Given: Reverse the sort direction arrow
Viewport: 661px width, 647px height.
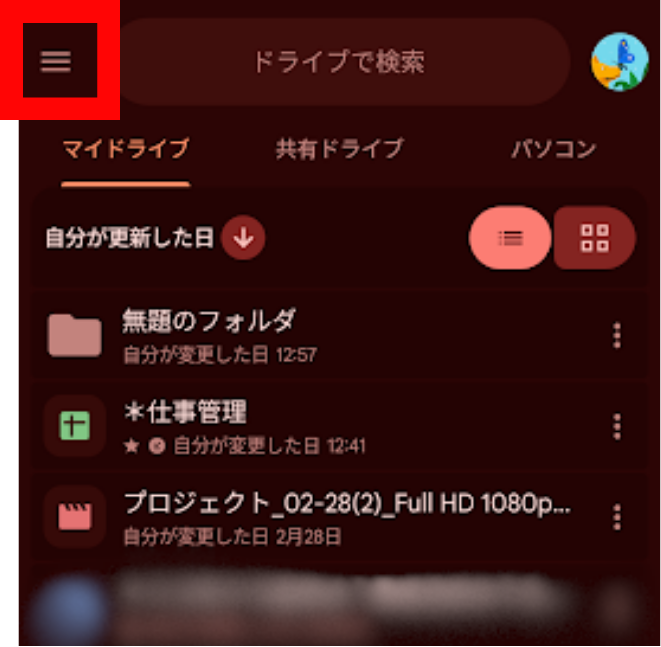Looking at the screenshot, I should click(243, 238).
